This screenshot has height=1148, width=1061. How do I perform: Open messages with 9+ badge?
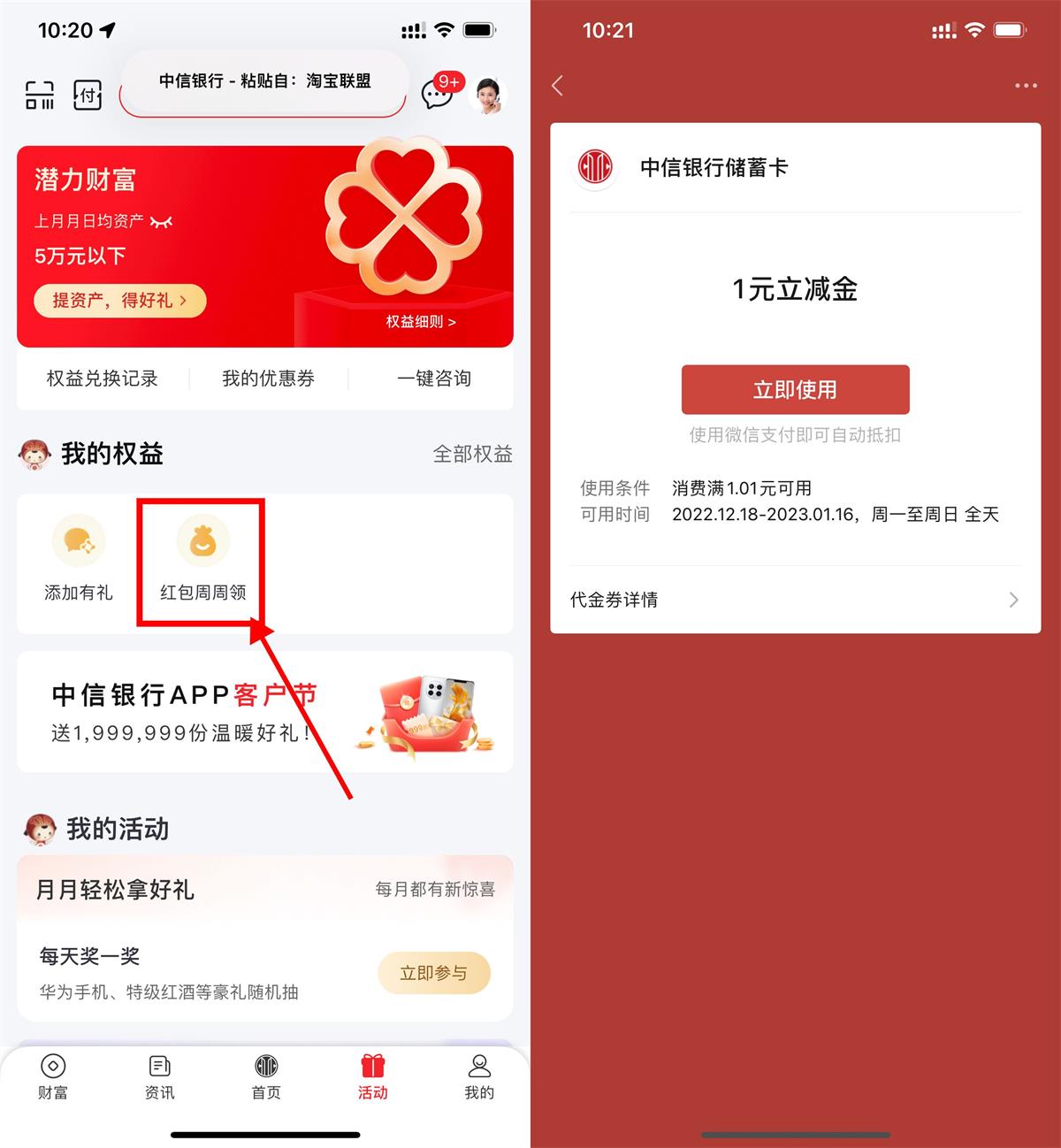(439, 92)
